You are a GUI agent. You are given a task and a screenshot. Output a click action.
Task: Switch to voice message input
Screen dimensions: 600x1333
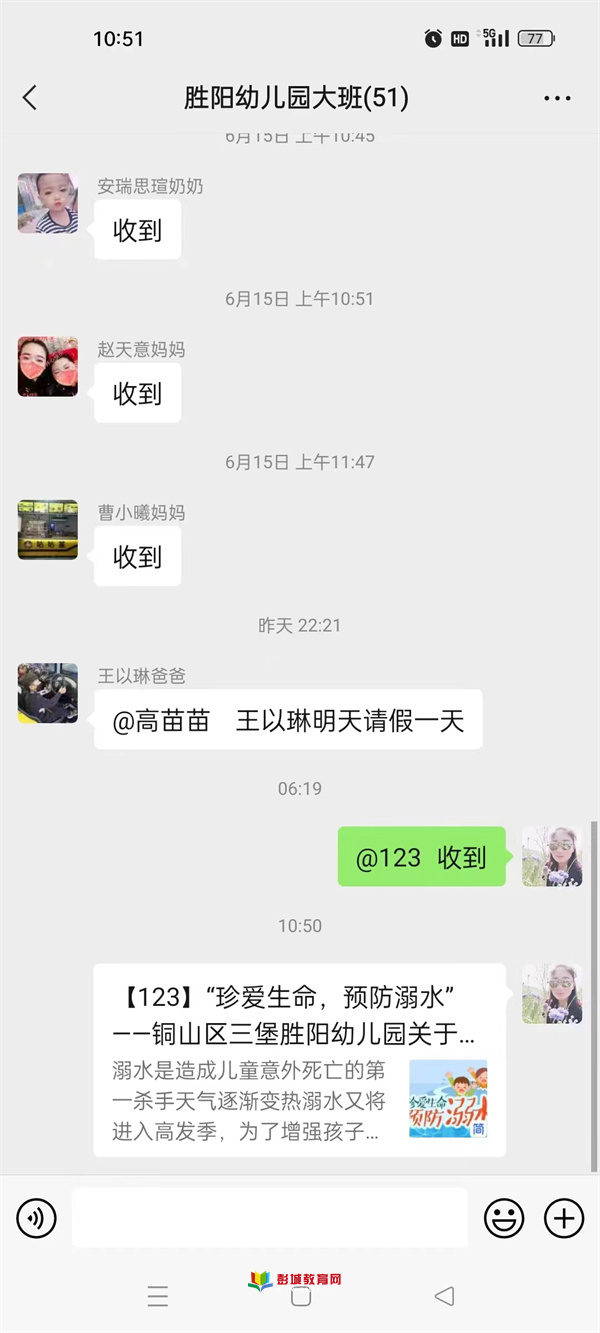pos(37,1218)
